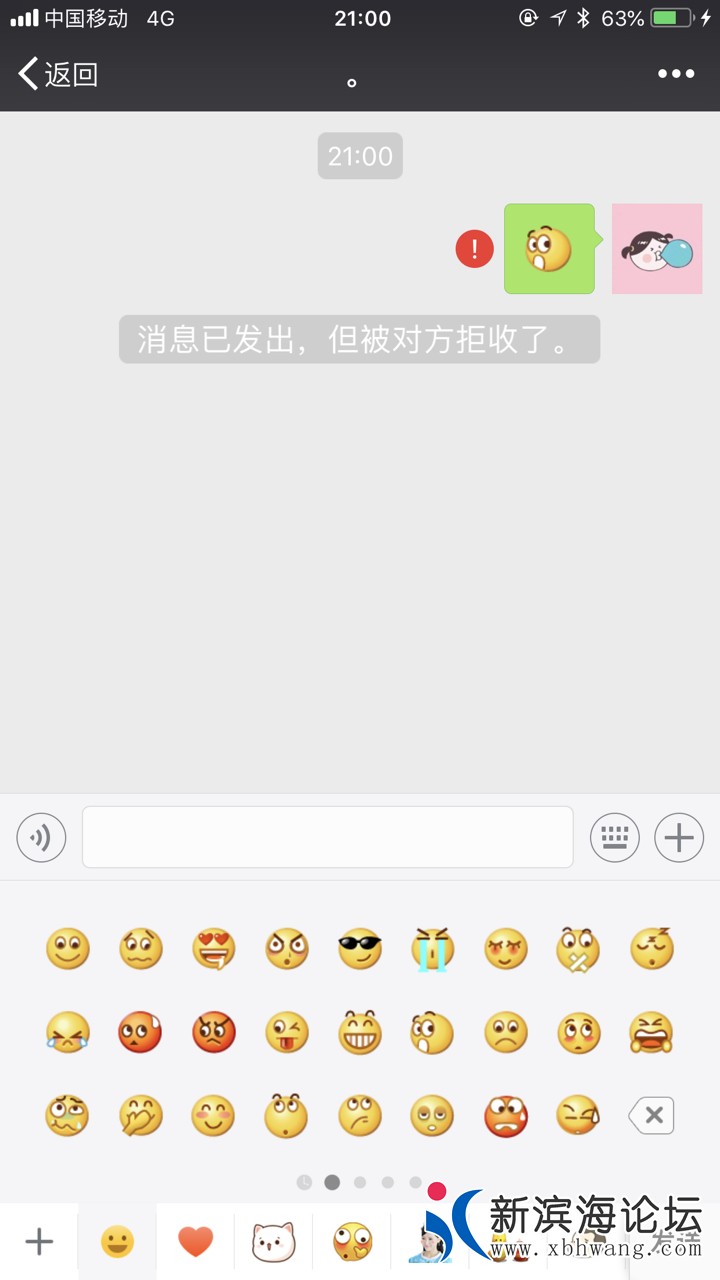Open the plus attachments panel
720x1280 pixels.
click(x=679, y=838)
